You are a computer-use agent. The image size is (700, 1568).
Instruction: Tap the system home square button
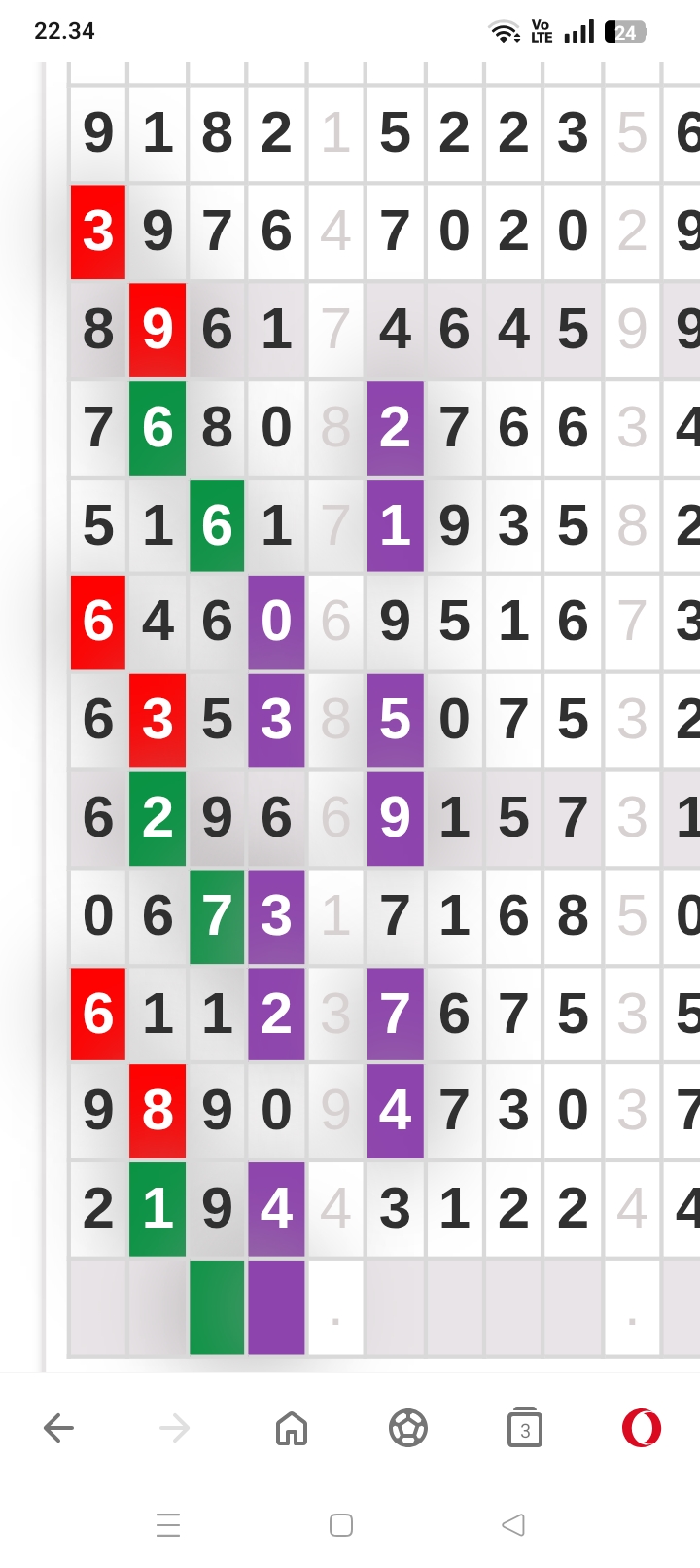[341, 1524]
